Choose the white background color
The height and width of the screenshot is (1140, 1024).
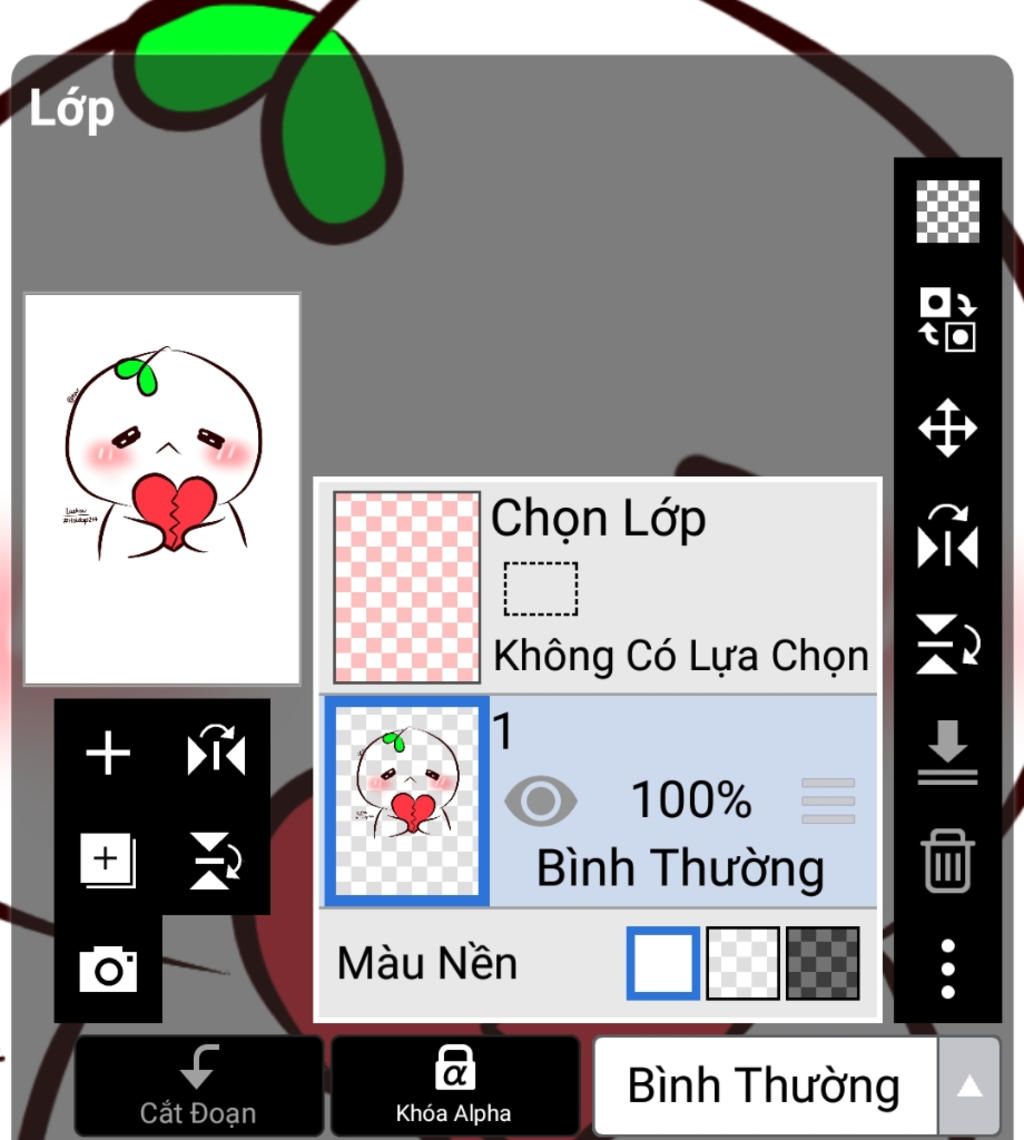662,964
